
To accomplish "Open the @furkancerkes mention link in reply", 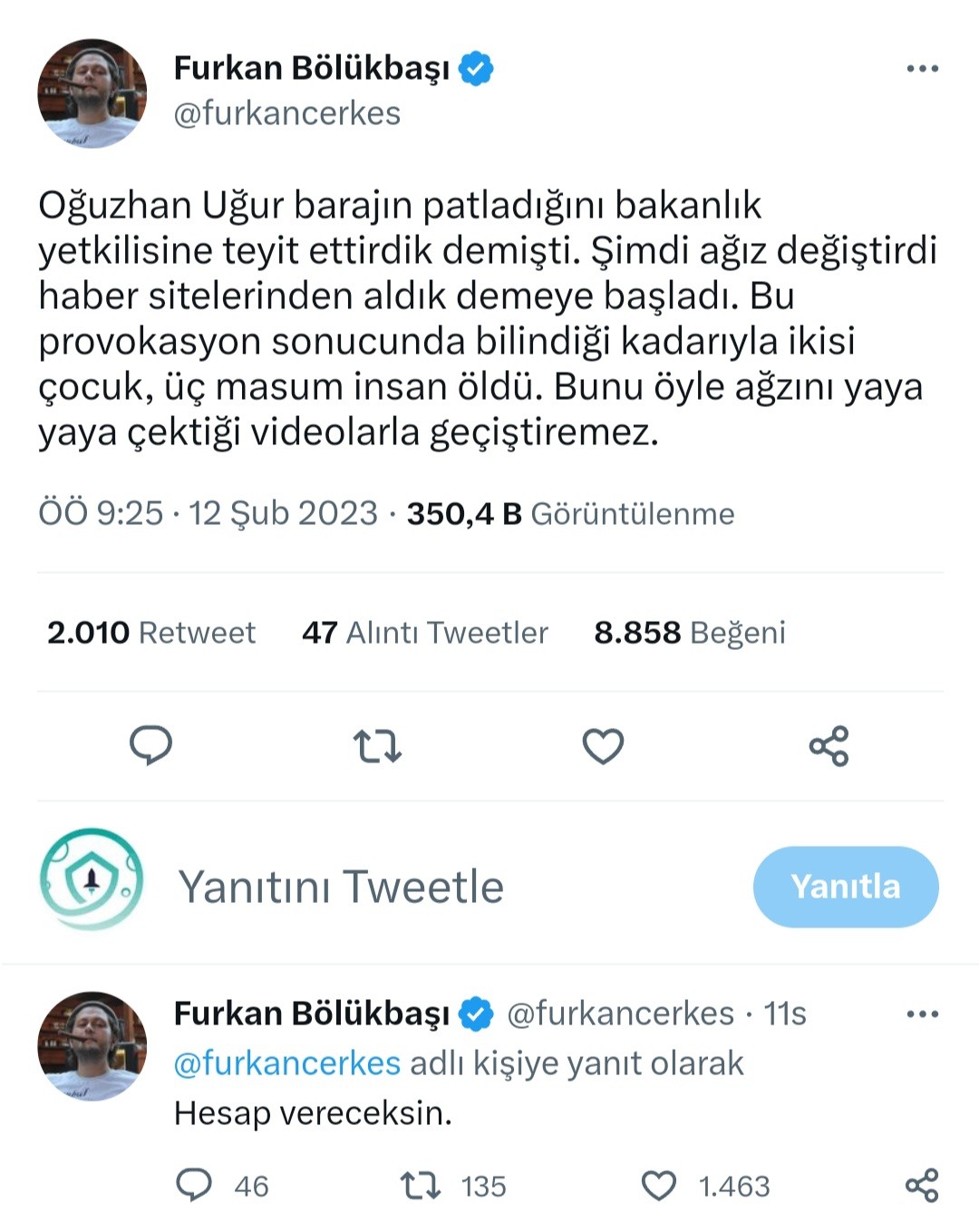I will click(x=286, y=1063).
